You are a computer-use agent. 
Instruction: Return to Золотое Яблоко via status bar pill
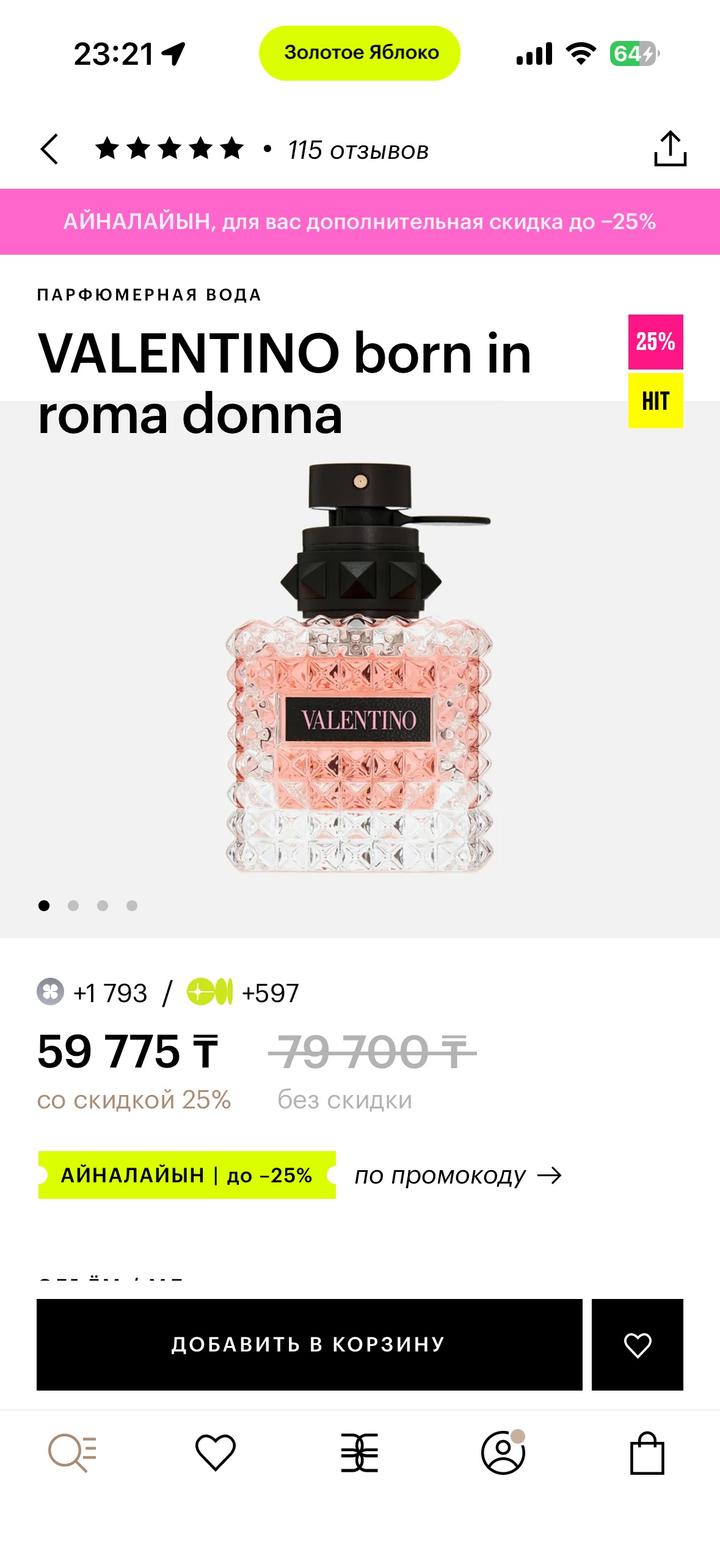[360, 53]
